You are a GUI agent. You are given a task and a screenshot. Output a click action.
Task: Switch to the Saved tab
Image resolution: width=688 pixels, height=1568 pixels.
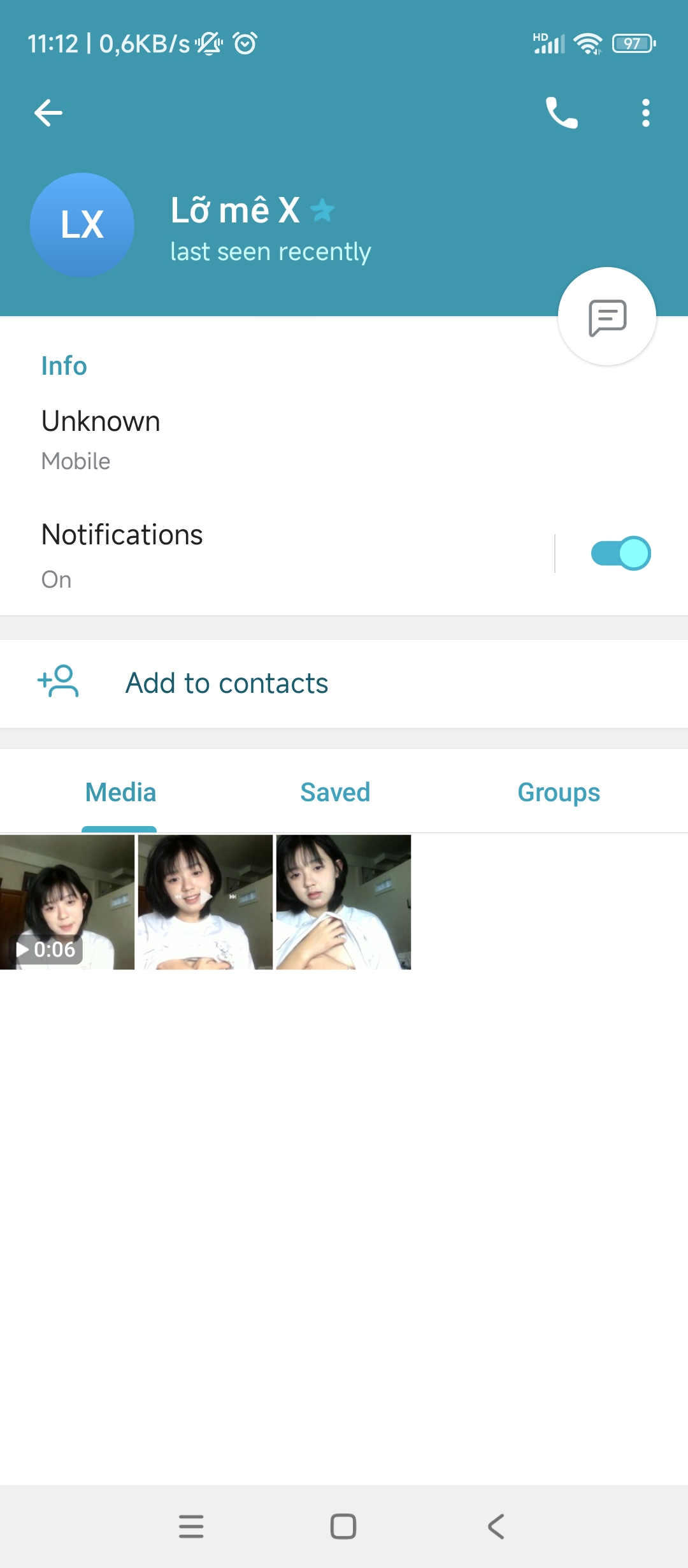(x=335, y=793)
